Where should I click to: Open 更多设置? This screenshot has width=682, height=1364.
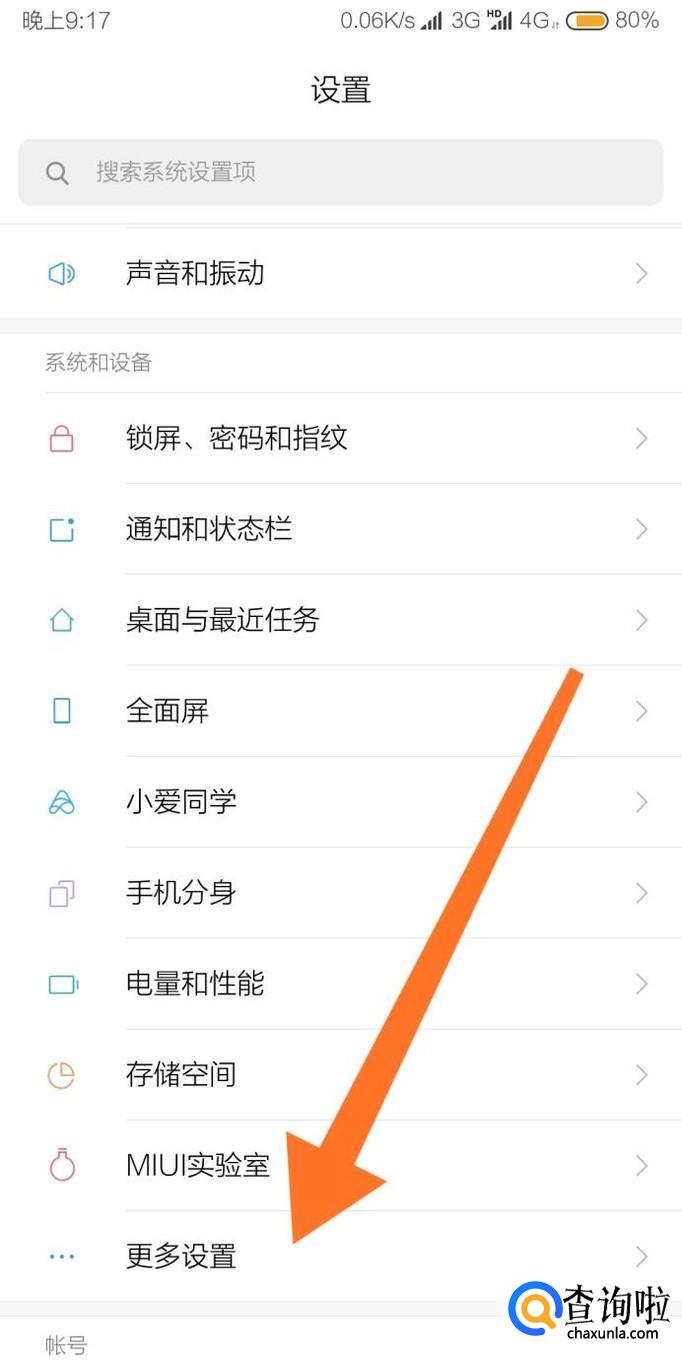click(181, 1256)
